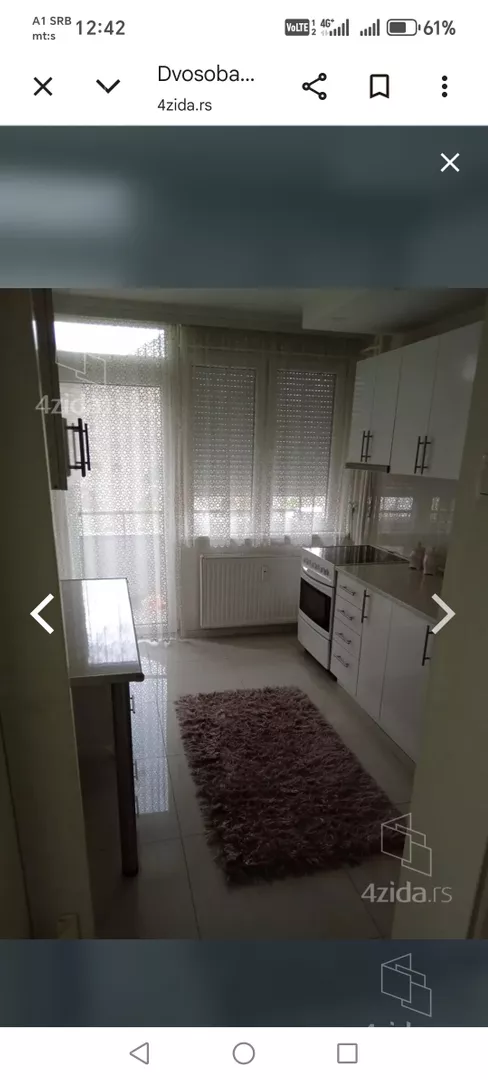Image resolution: width=488 pixels, height=1080 pixels.
Task: Go back with the system back button
Action: pyautogui.click(x=140, y=1053)
